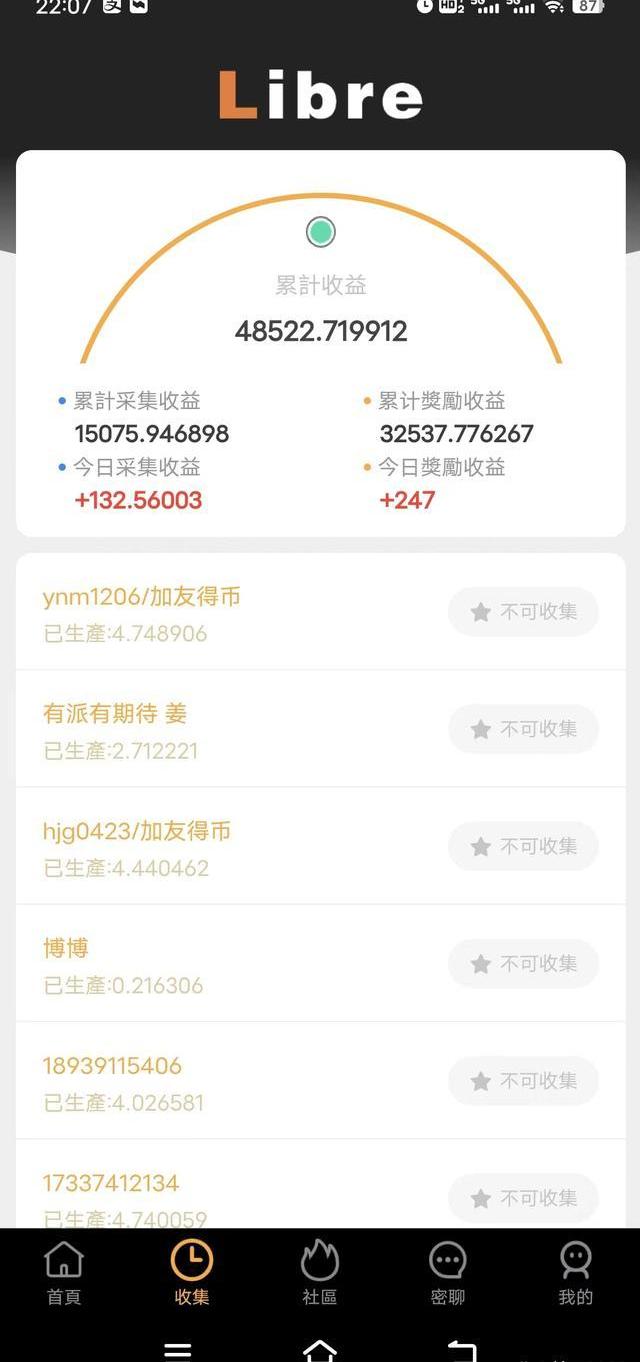Open the 我的 profile tab
Viewport: 640px width, 1362px height.
pos(575,1273)
